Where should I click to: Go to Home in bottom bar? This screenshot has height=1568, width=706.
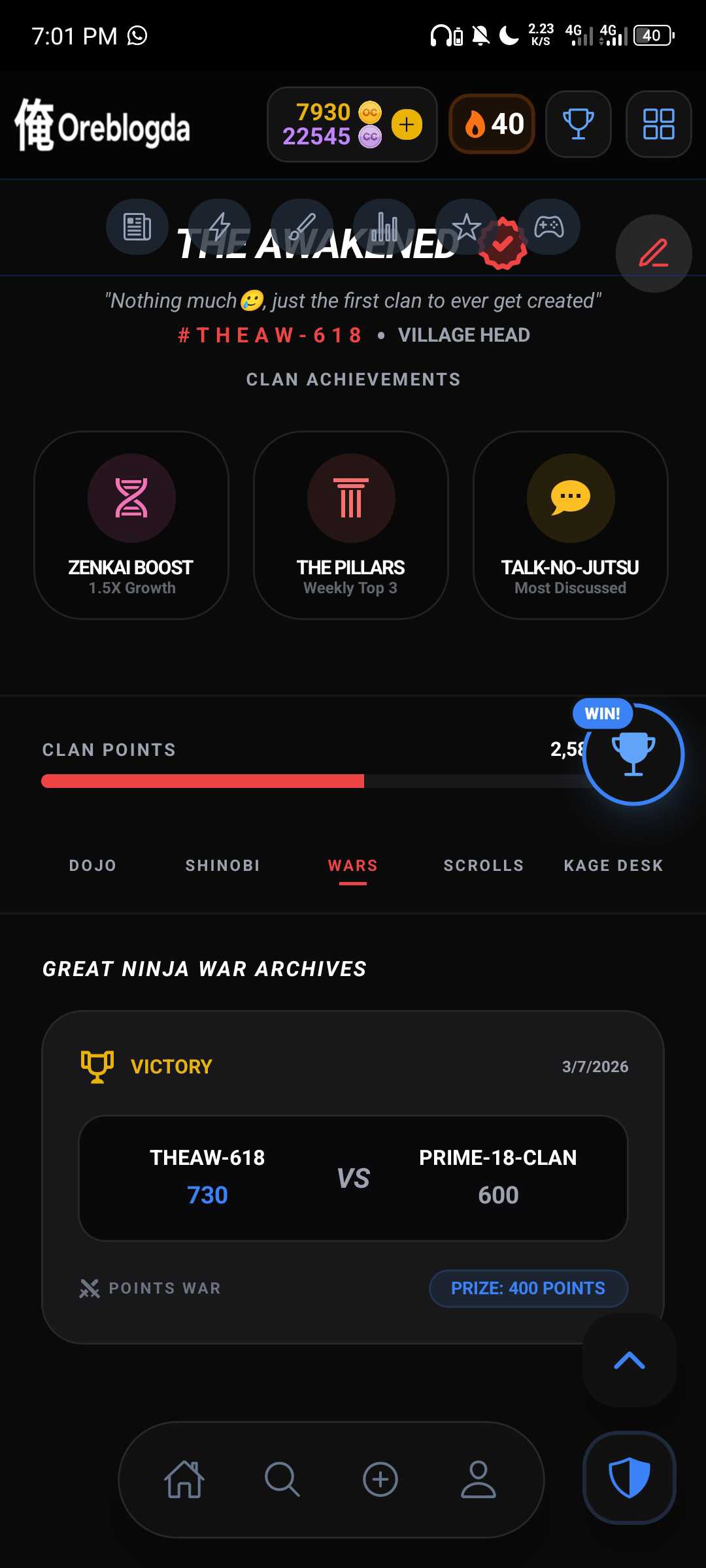(x=184, y=1479)
